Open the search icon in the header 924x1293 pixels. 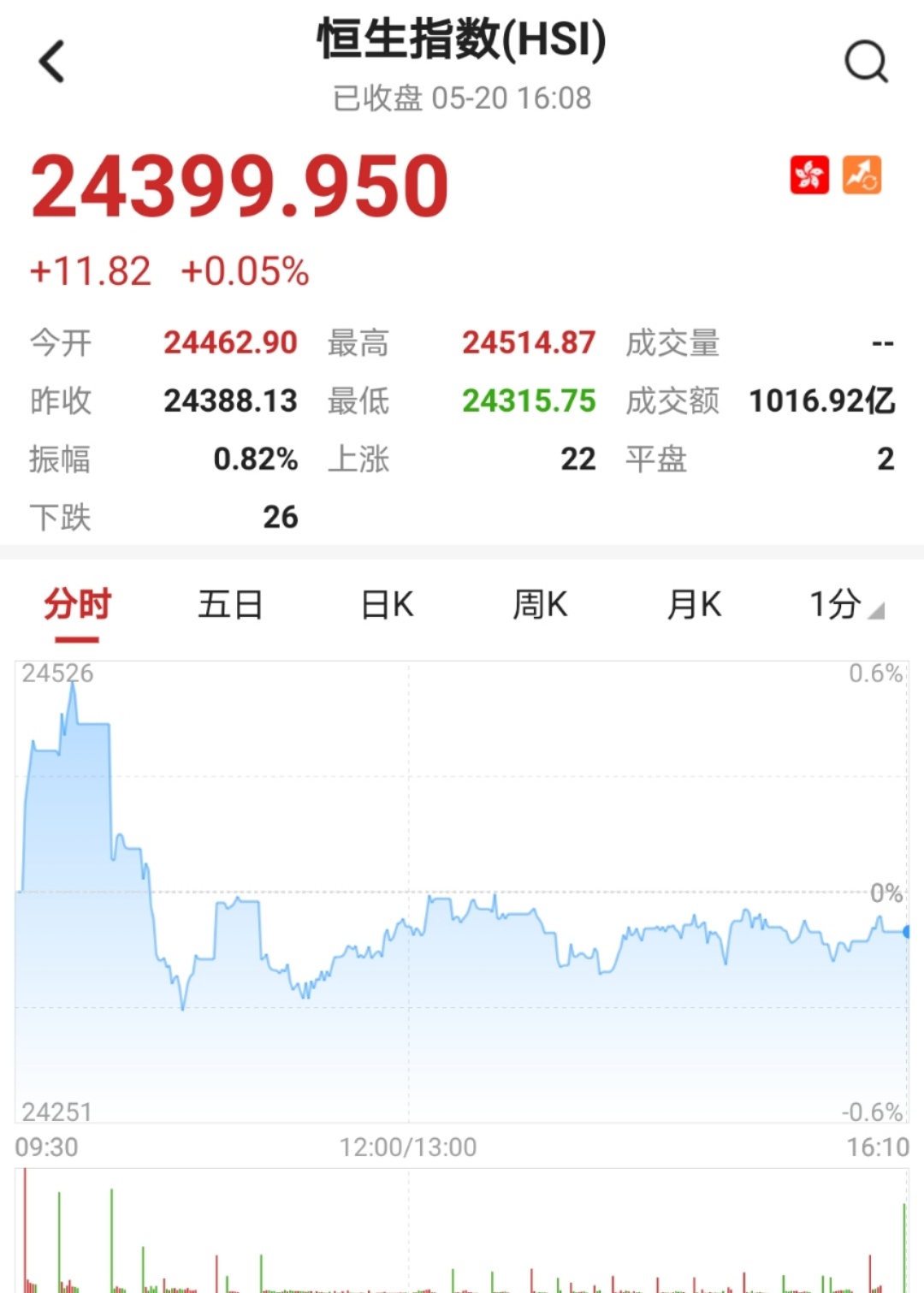click(866, 62)
